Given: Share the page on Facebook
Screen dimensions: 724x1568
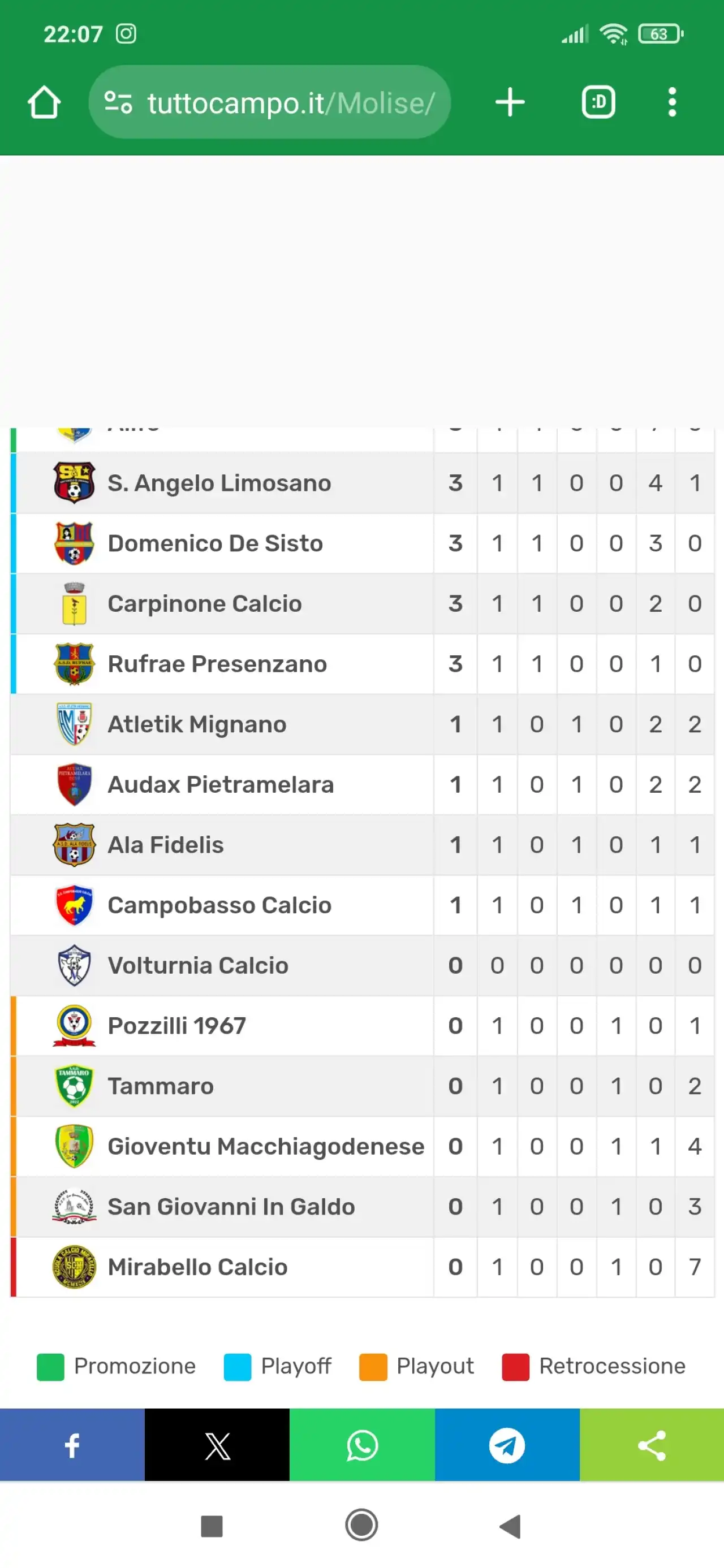Looking at the screenshot, I should click(72, 1444).
